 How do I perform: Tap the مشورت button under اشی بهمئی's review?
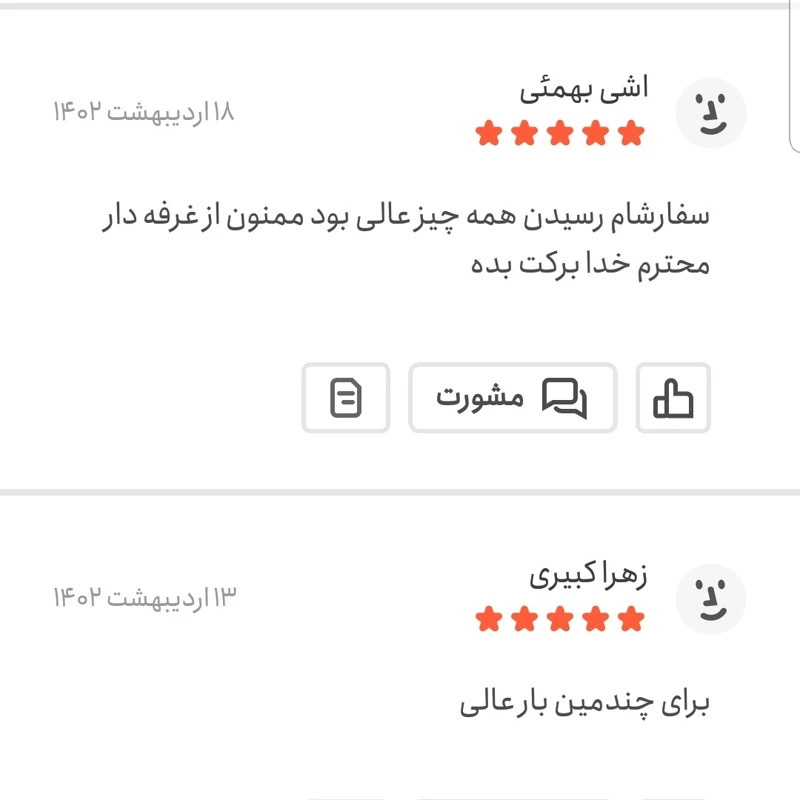tap(512, 398)
